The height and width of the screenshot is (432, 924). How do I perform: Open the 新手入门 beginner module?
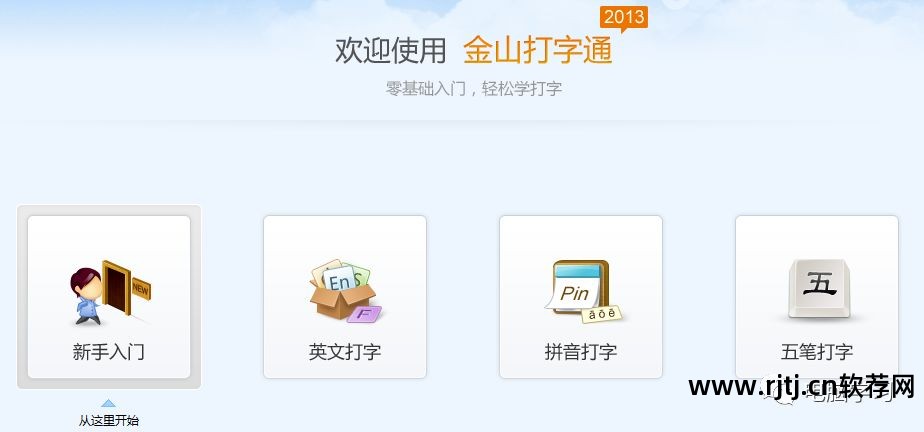coord(109,297)
